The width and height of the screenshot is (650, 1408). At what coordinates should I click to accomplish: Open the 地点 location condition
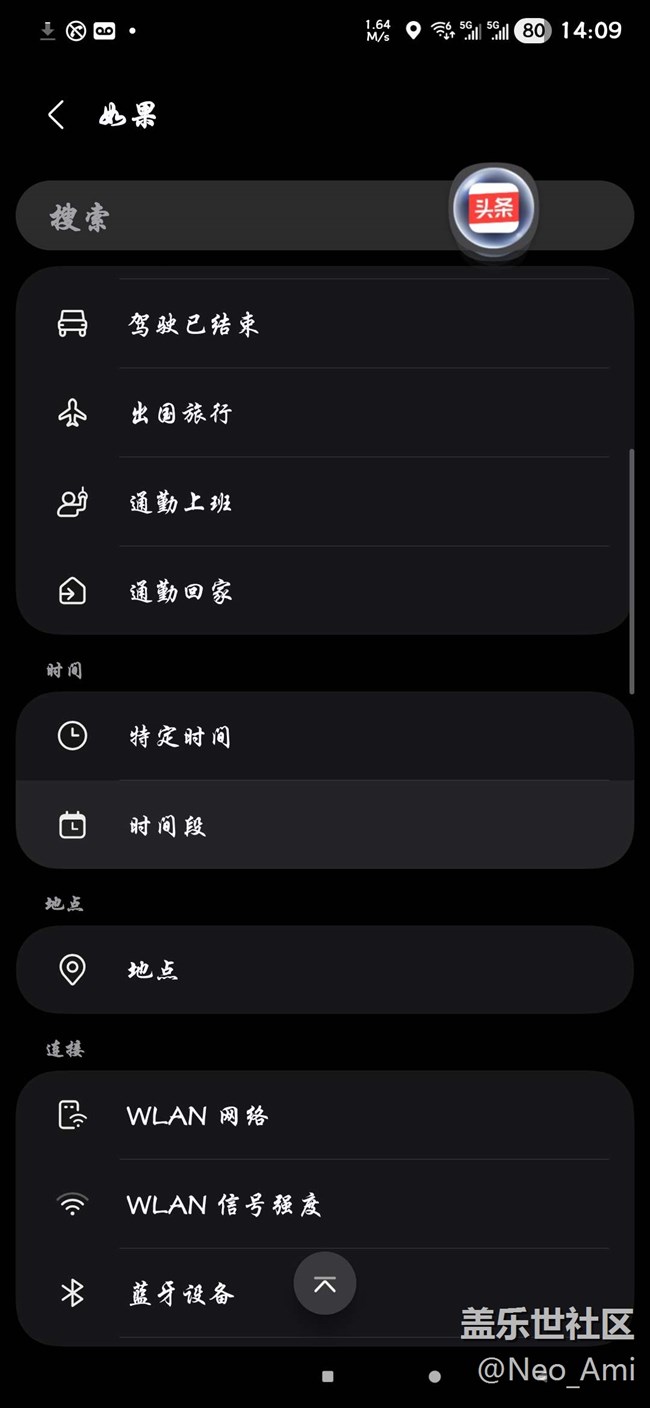point(324,970)
